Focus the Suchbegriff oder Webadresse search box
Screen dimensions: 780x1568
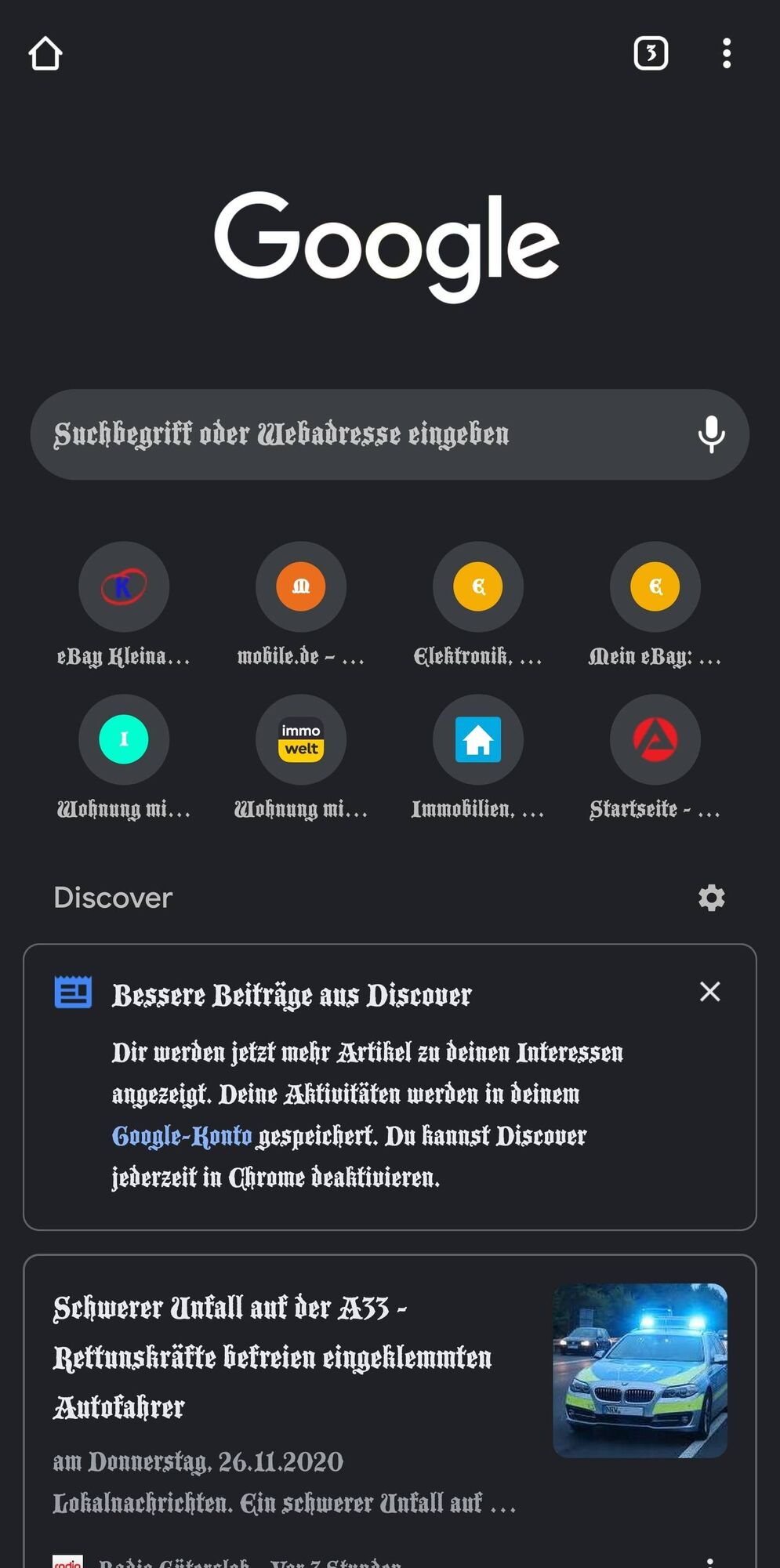[353, 434]
